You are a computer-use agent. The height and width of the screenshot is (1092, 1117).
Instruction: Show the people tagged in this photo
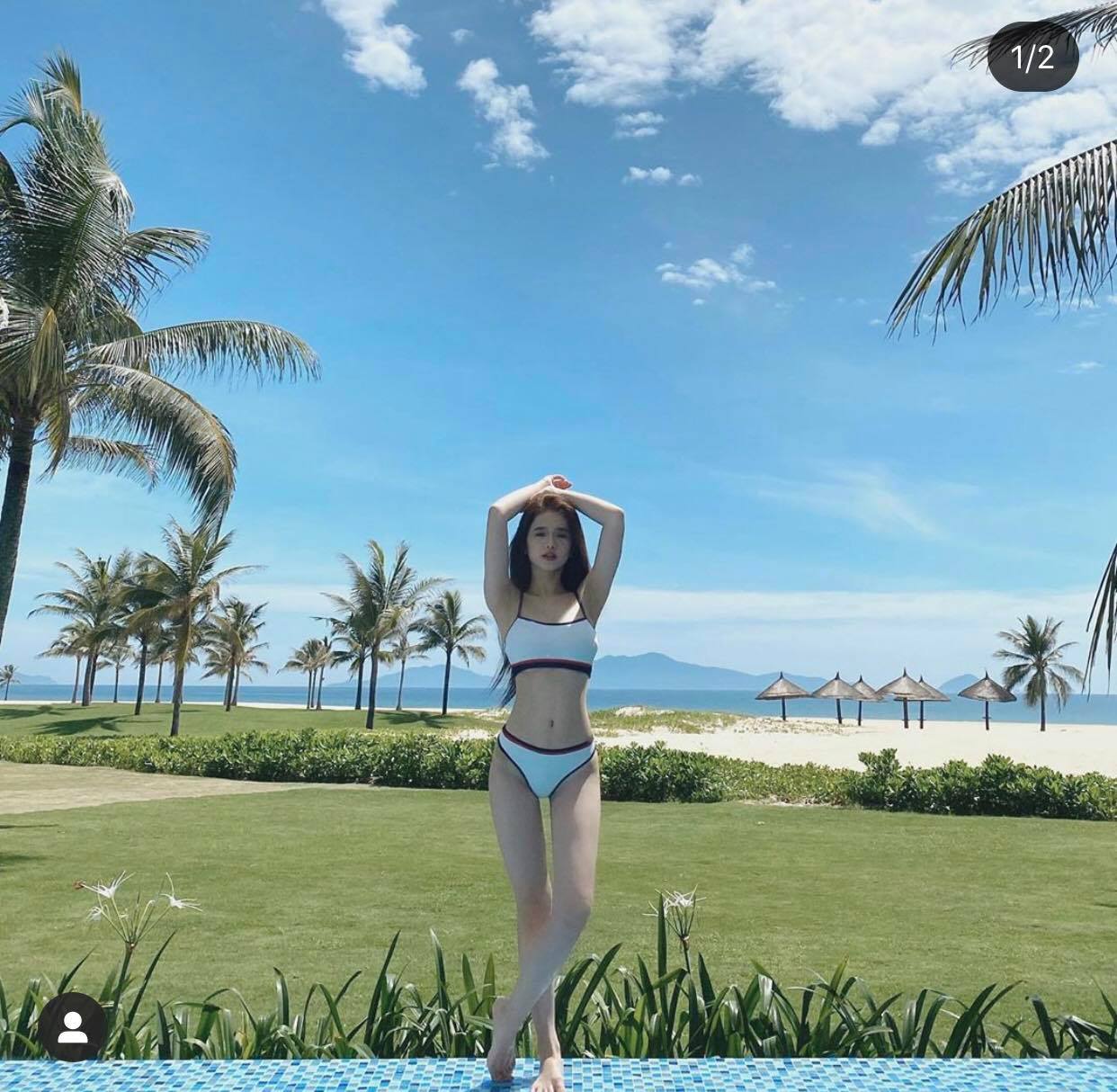(x=72, y=1027)
